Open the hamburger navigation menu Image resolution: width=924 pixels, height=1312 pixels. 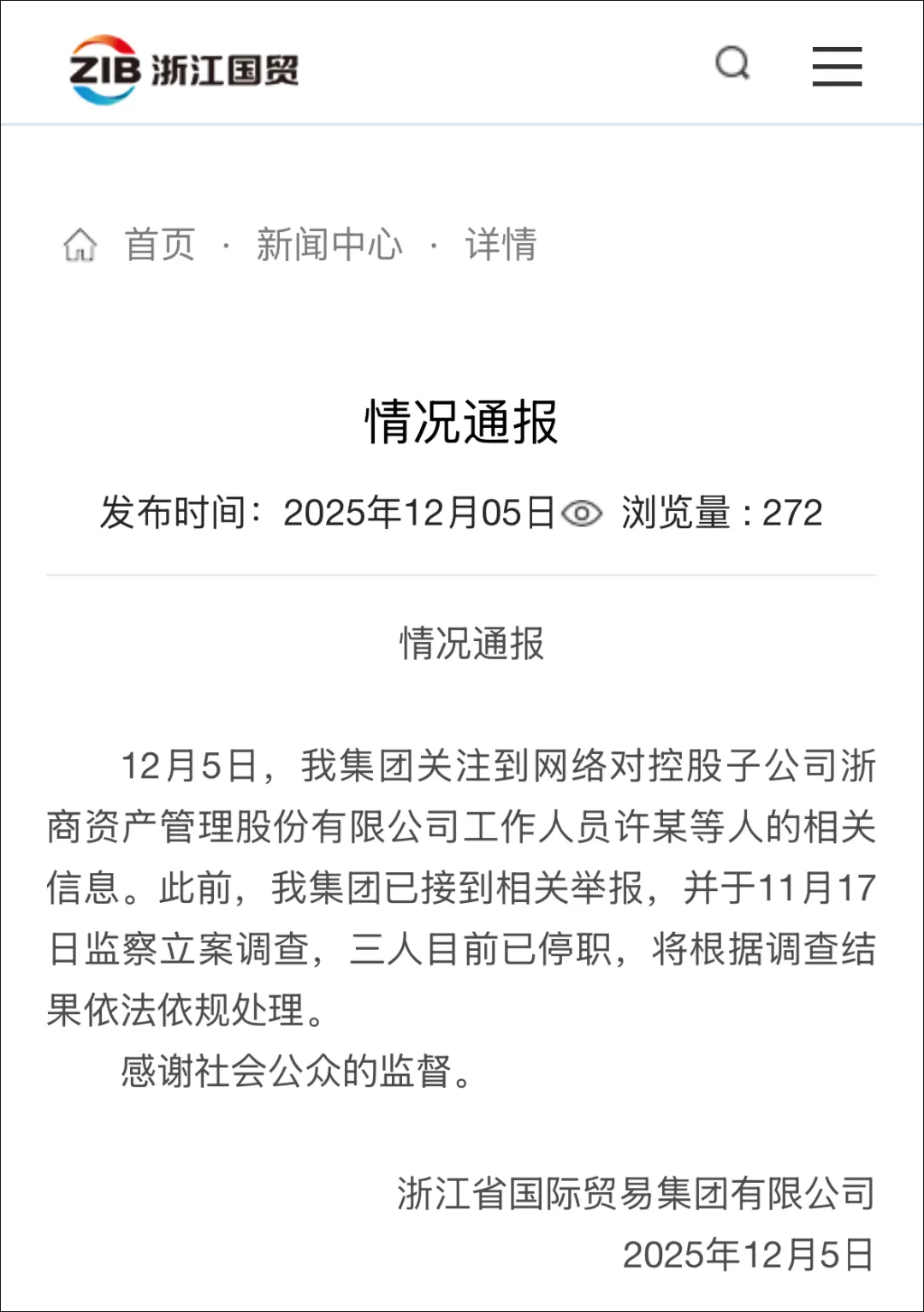pos(837,67)
